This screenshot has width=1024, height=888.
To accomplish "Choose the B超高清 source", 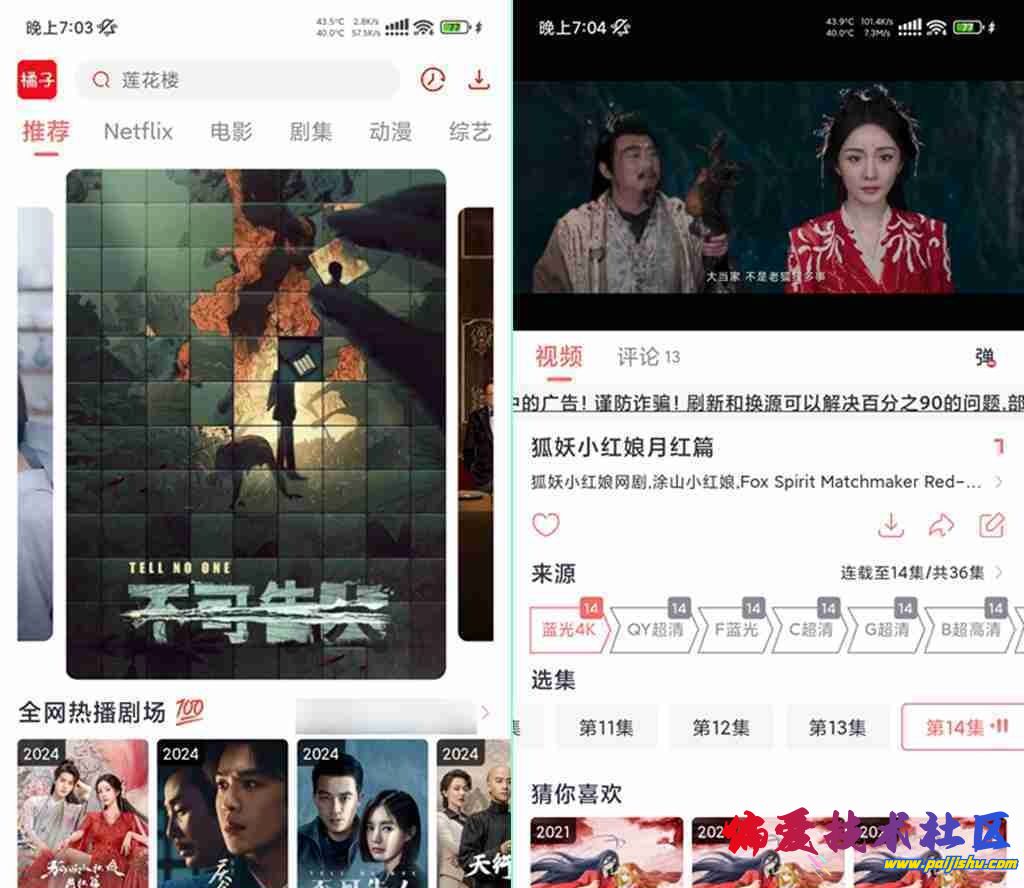I will (x=968, y=629).
